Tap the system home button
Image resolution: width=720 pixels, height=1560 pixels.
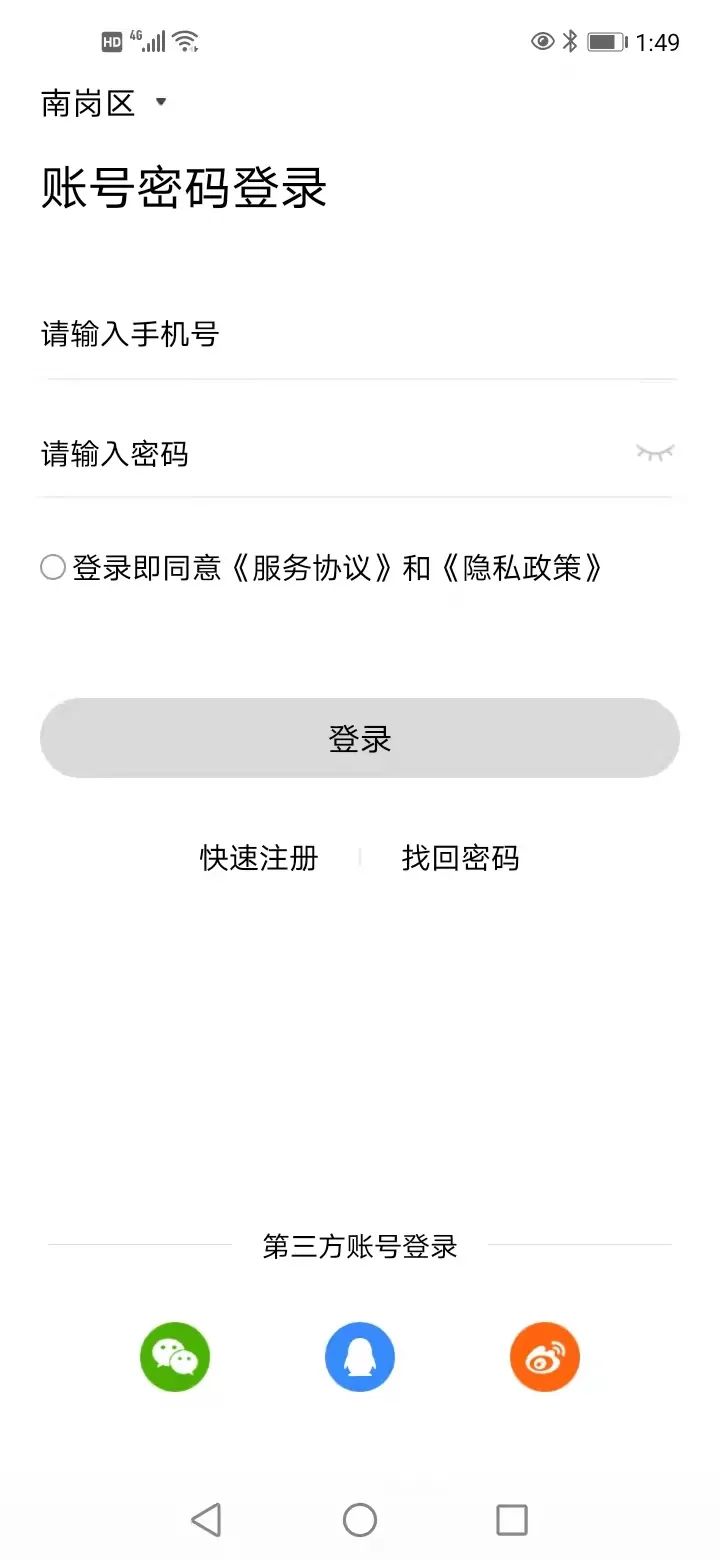pyautogui.click(x=360, y=1520)
